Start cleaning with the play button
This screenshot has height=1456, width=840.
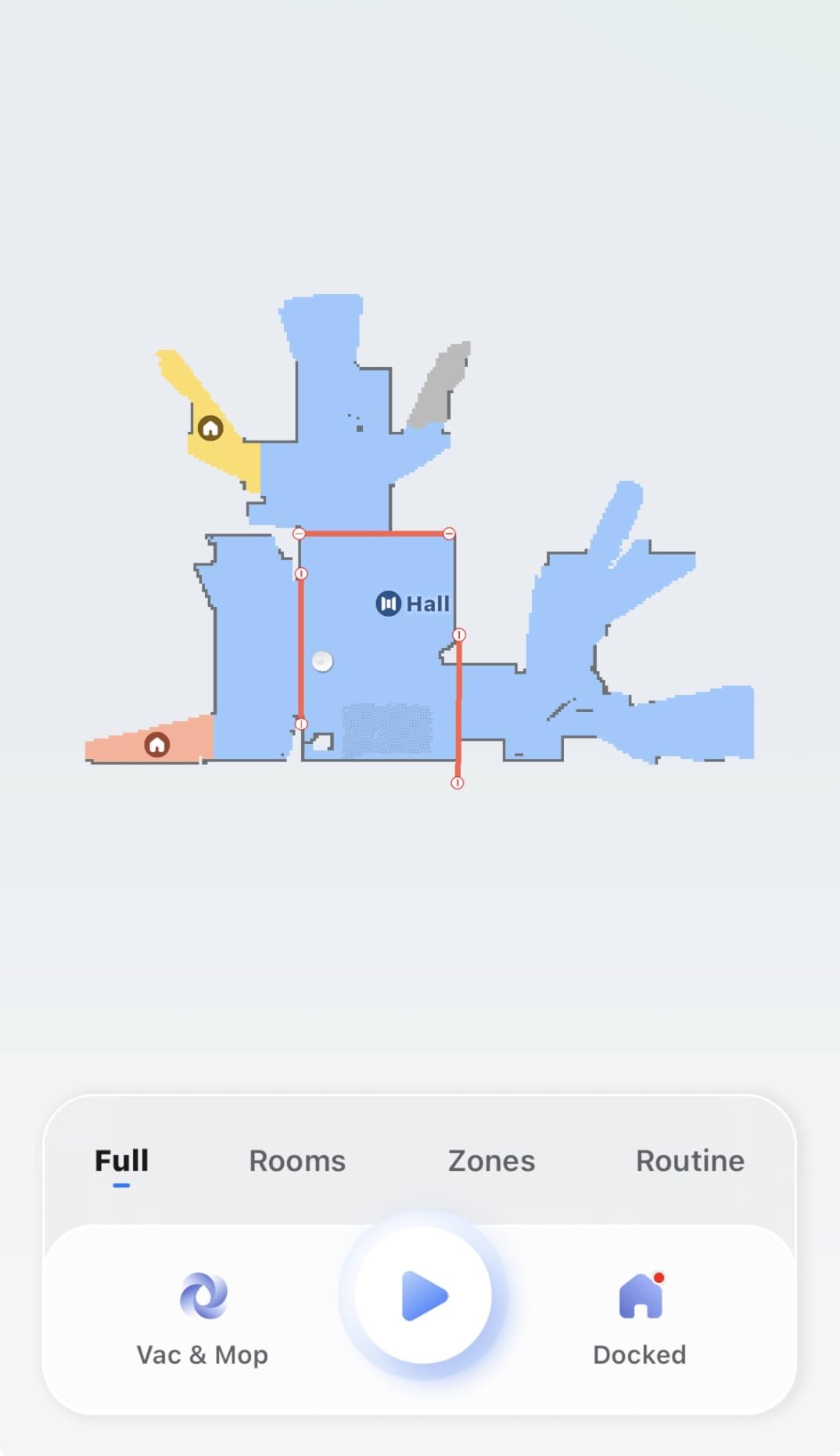[423, 1296]
